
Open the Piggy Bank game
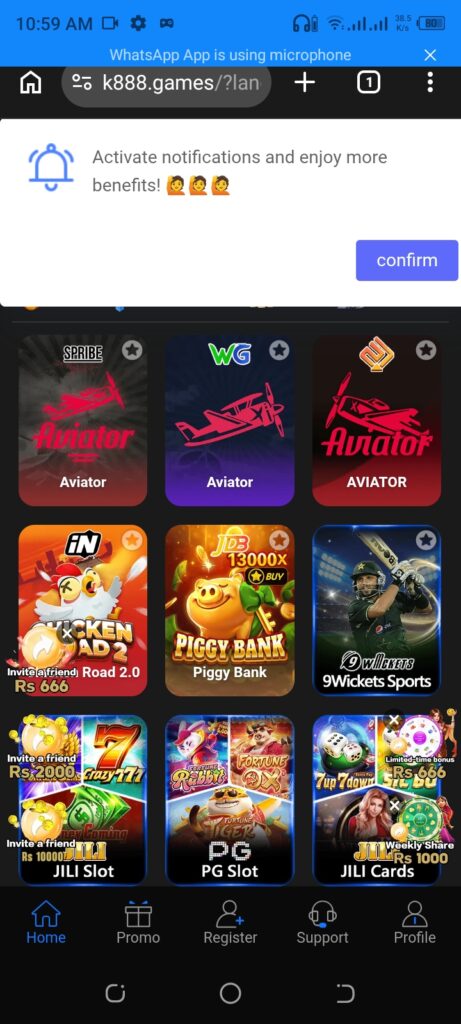point(229,610)
